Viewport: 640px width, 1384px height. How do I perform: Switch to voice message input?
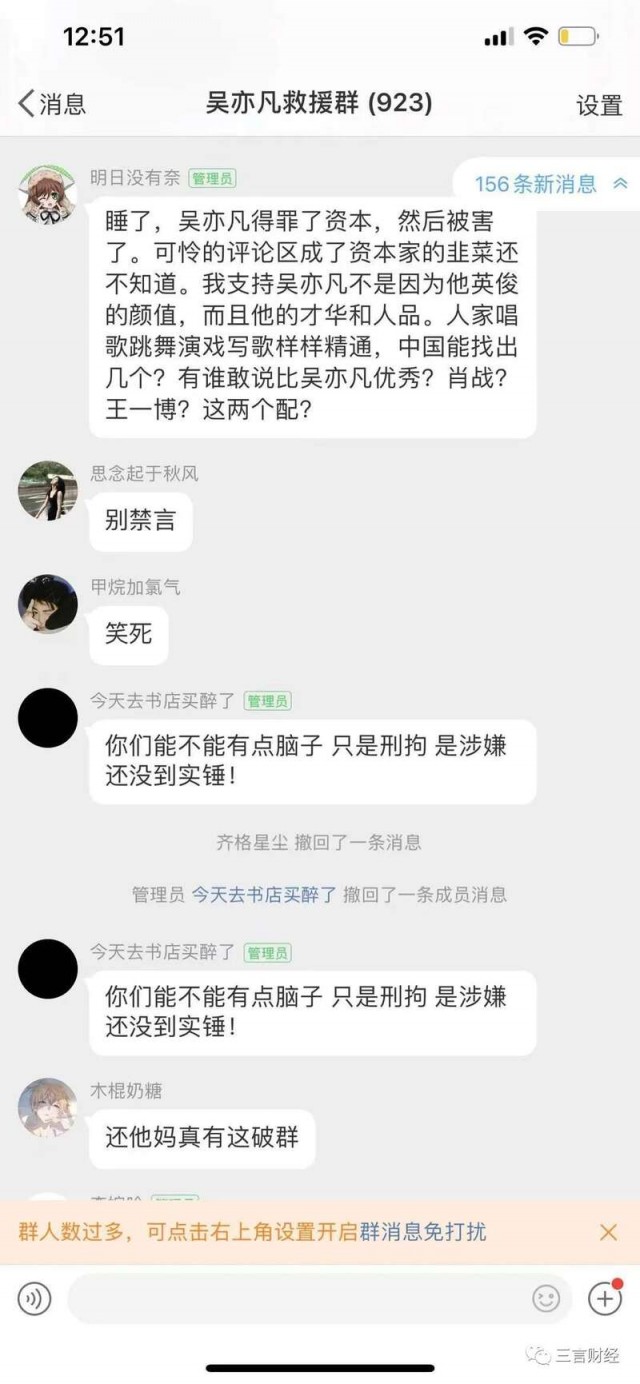(34, 1299)
